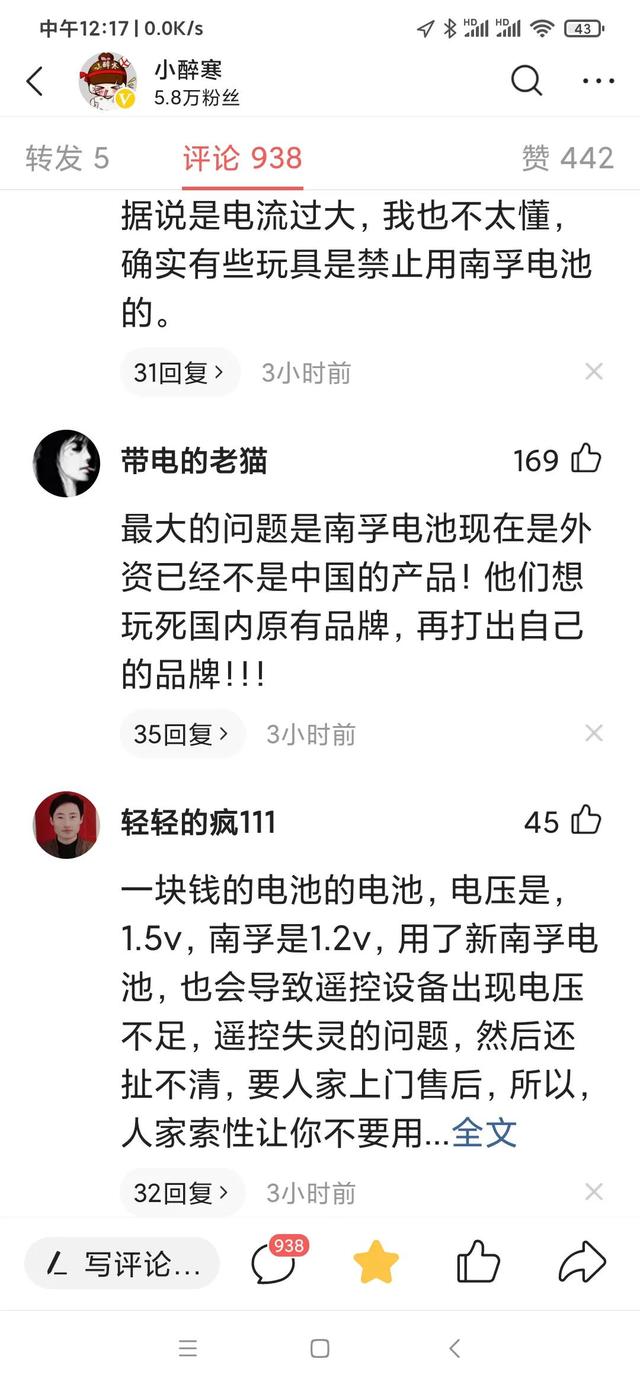
Task: Like 带电的老猫's comment
Action: click(x=586, y=459)
